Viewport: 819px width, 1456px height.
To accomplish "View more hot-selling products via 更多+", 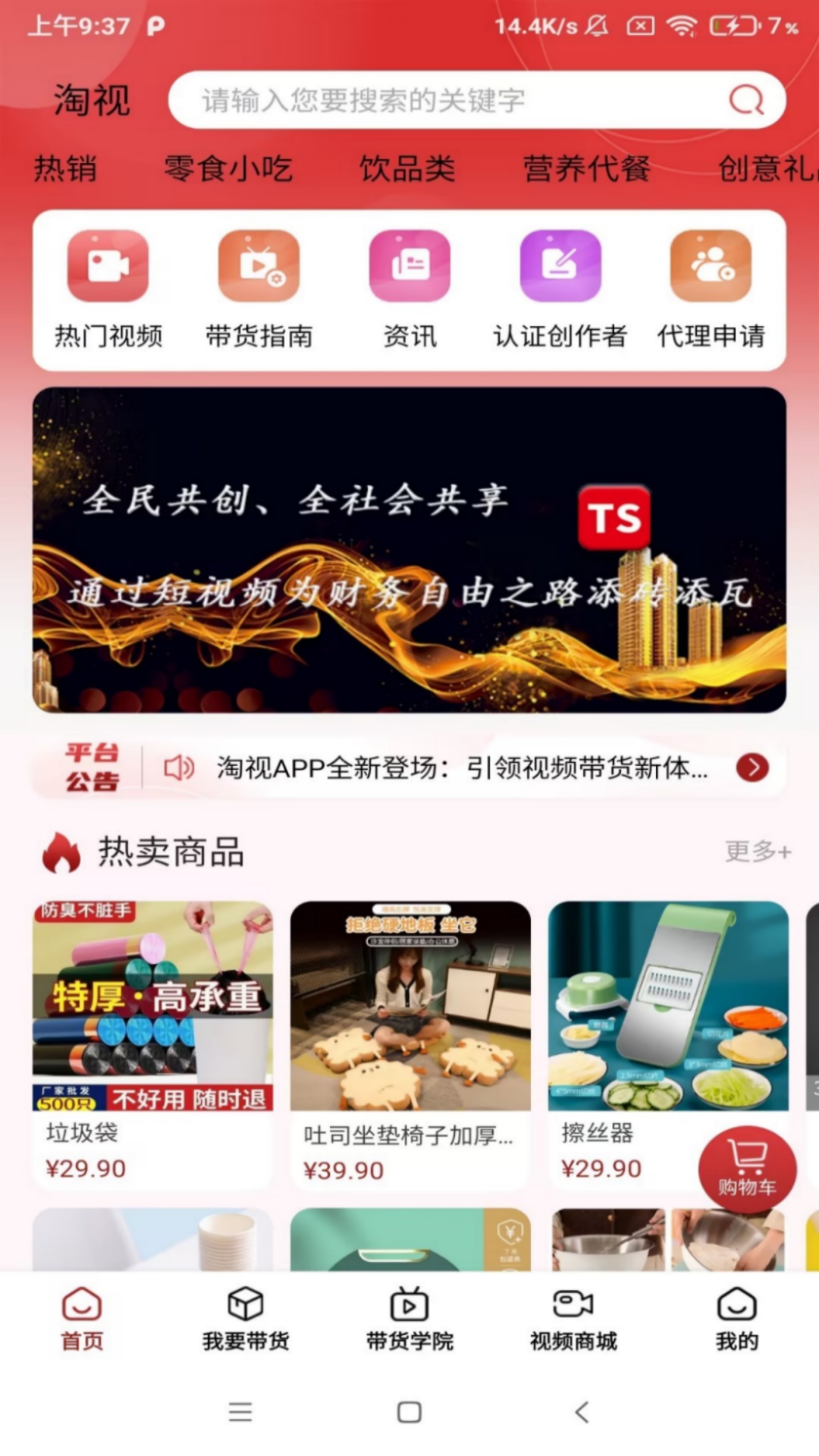I will pyautogui.click(x=758, y=852).
